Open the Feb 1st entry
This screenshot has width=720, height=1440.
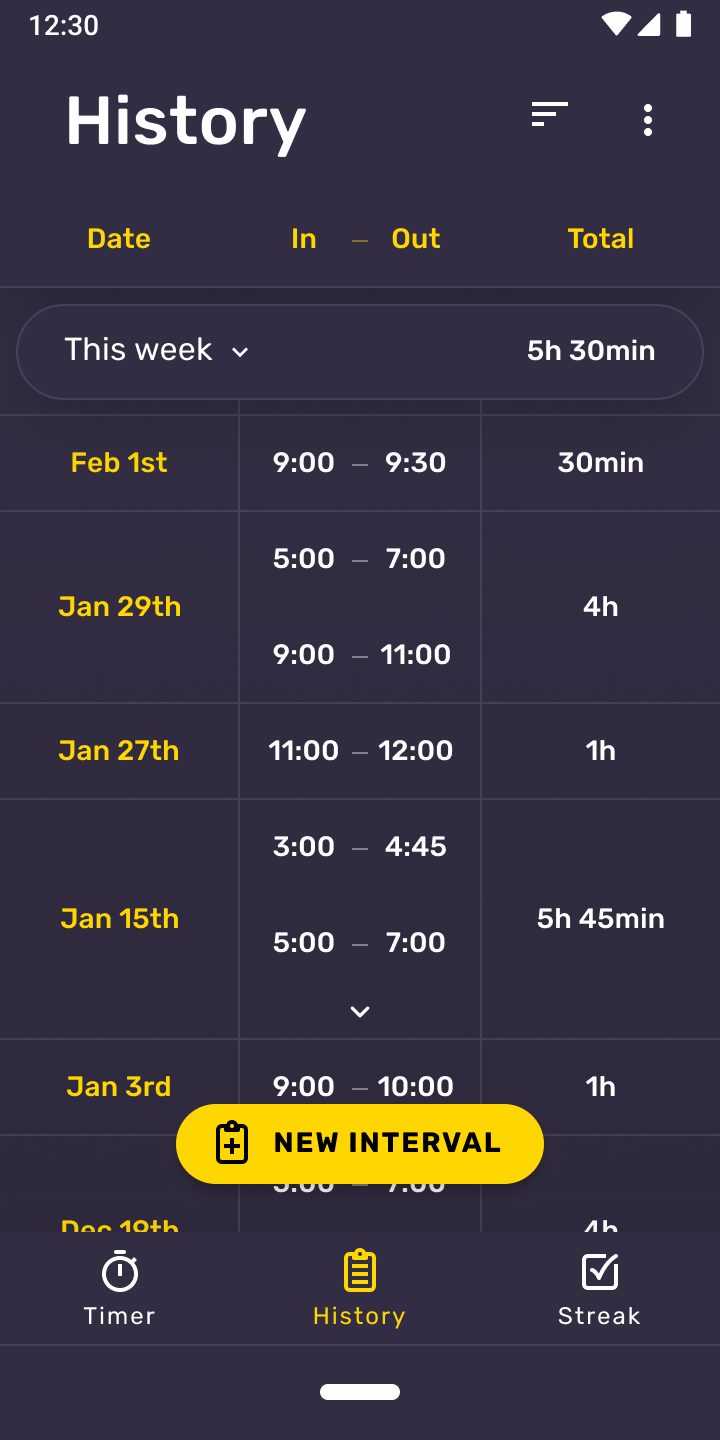(x=360, y=463)
